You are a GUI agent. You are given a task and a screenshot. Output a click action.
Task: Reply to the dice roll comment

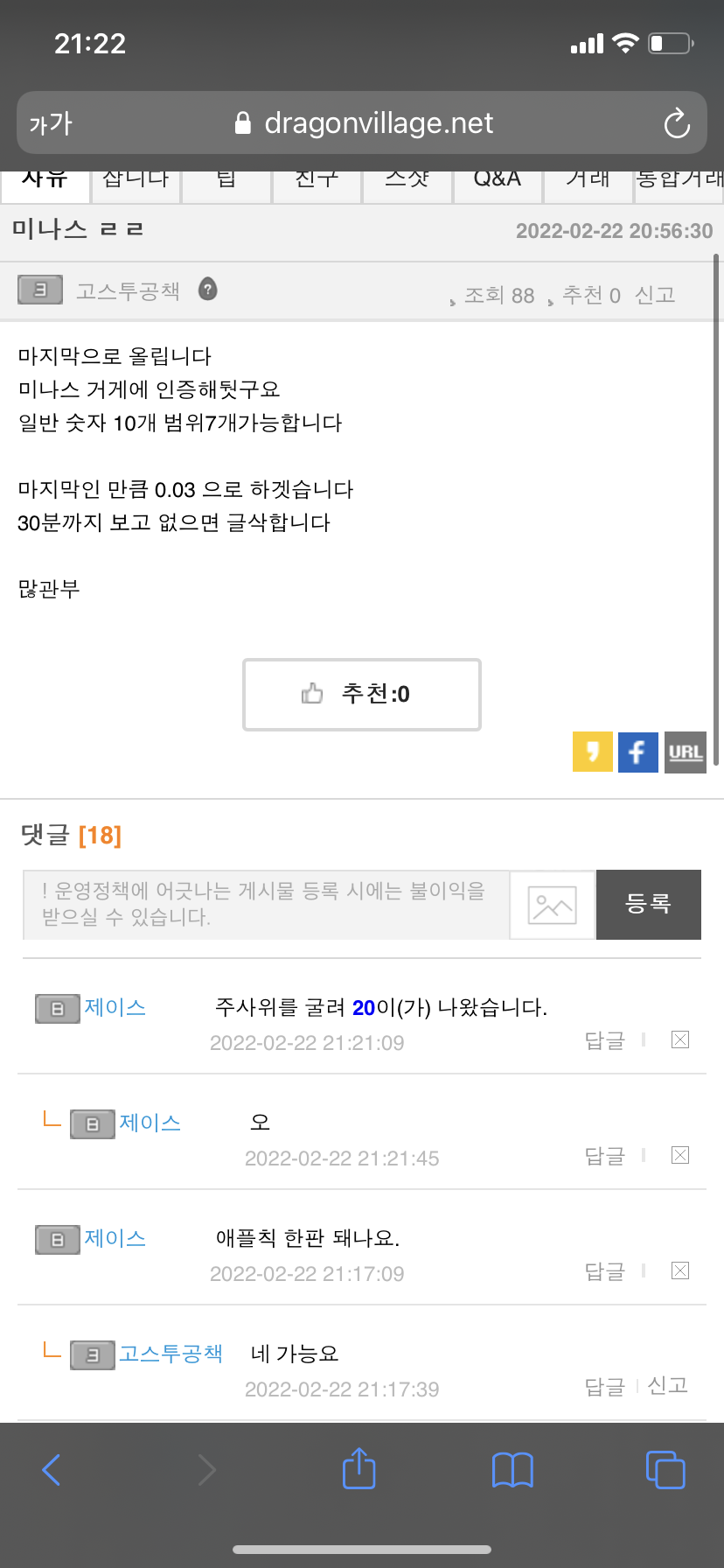coord(604,1040)
